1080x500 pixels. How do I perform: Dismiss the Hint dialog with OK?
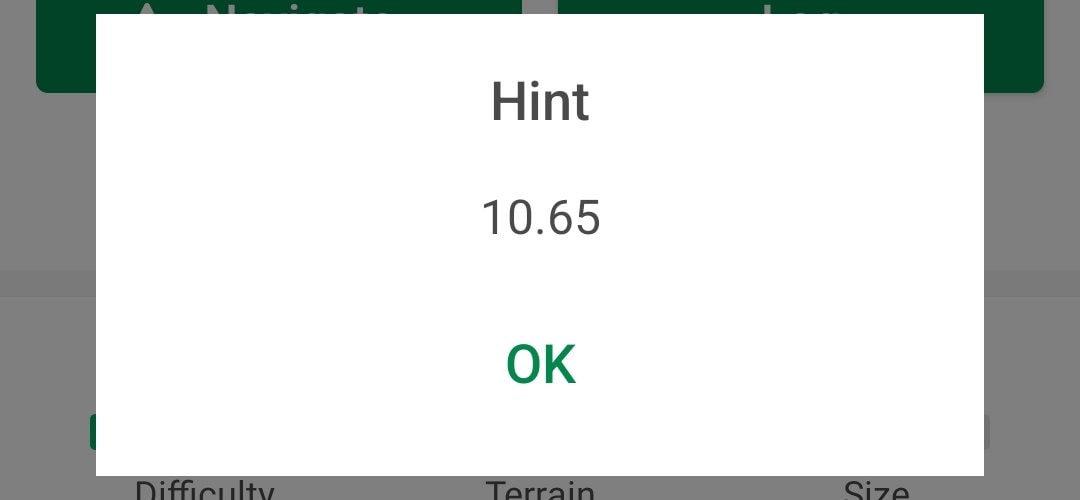[541, 365]
